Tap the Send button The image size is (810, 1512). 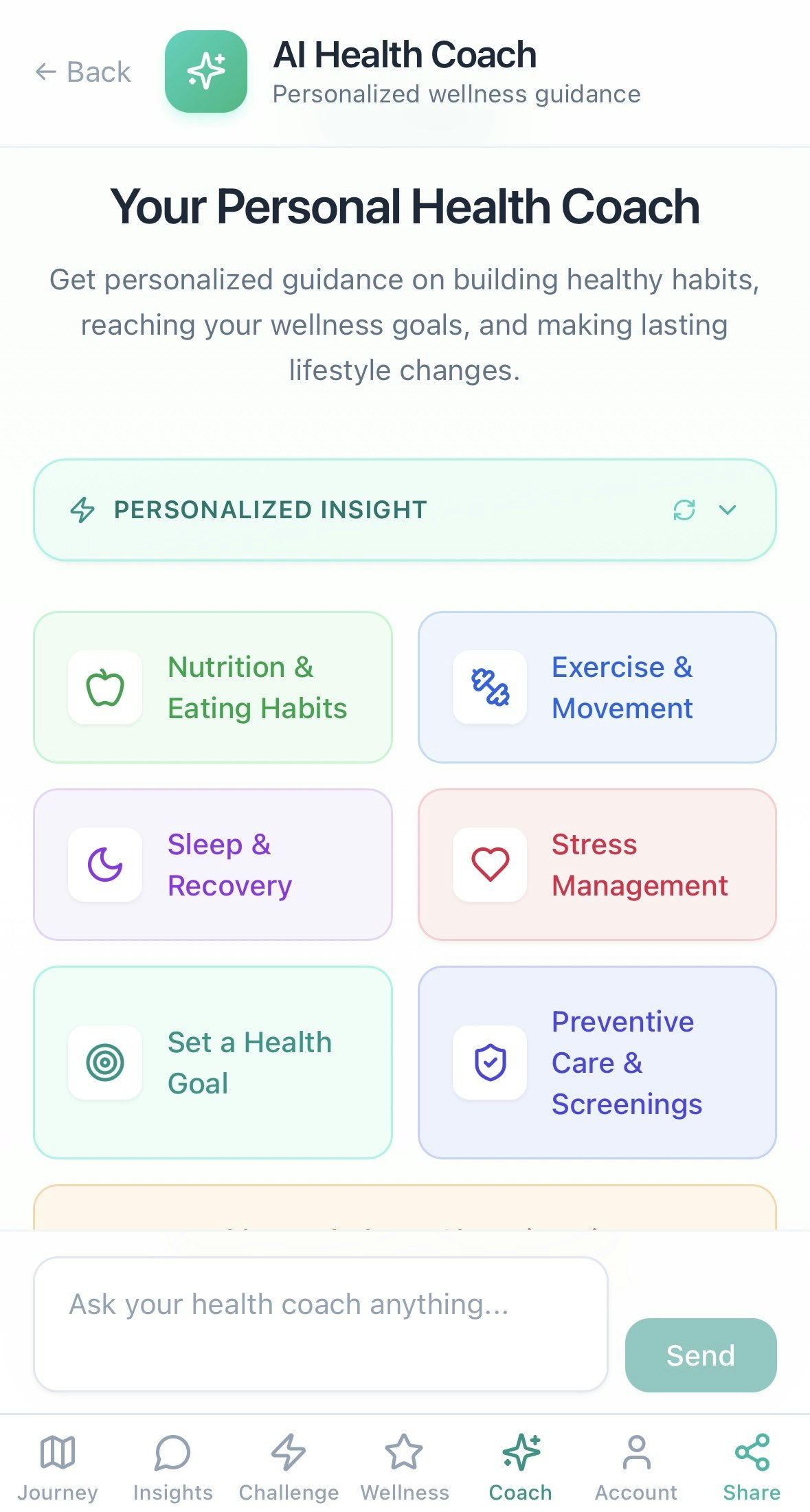point(700,1355)
